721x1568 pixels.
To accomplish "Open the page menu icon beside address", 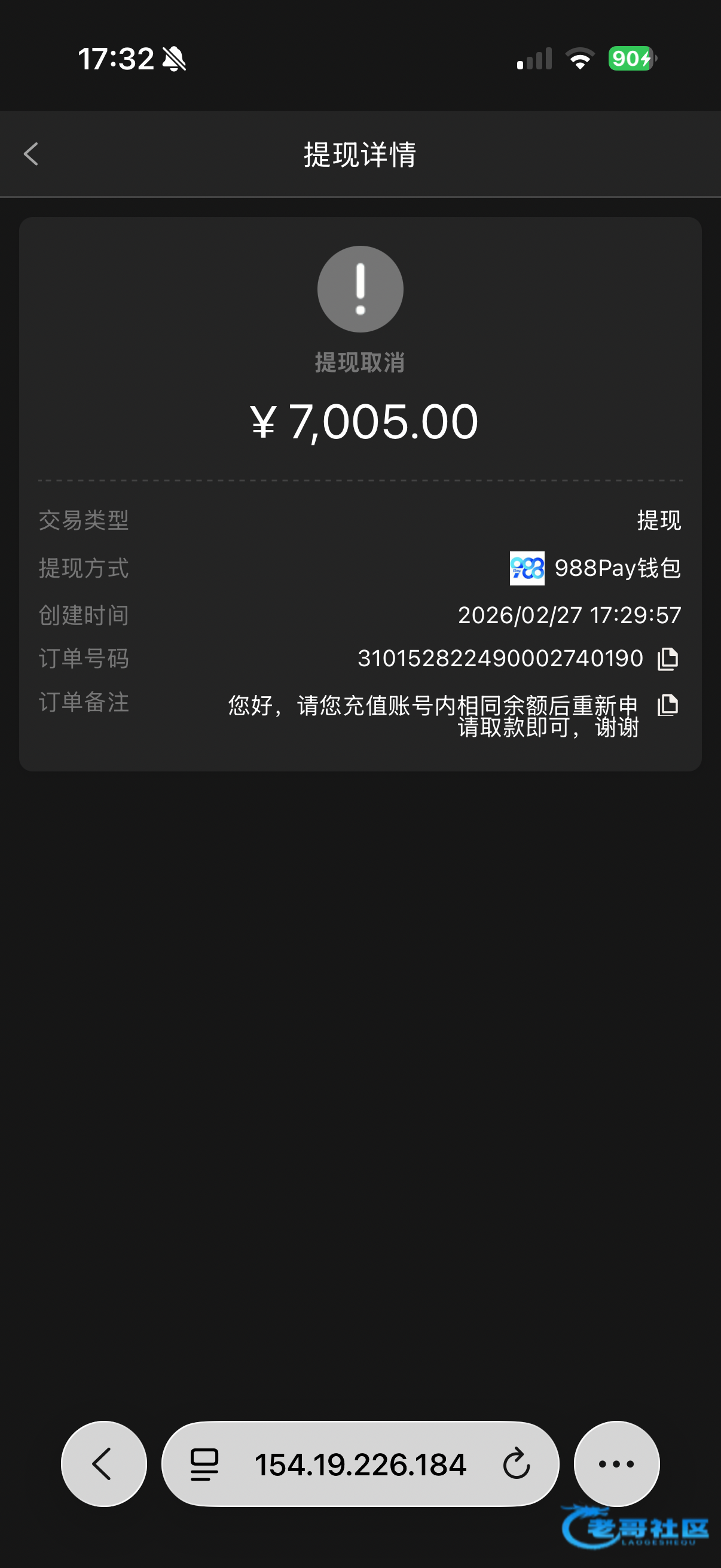I will click(204, 1464).
